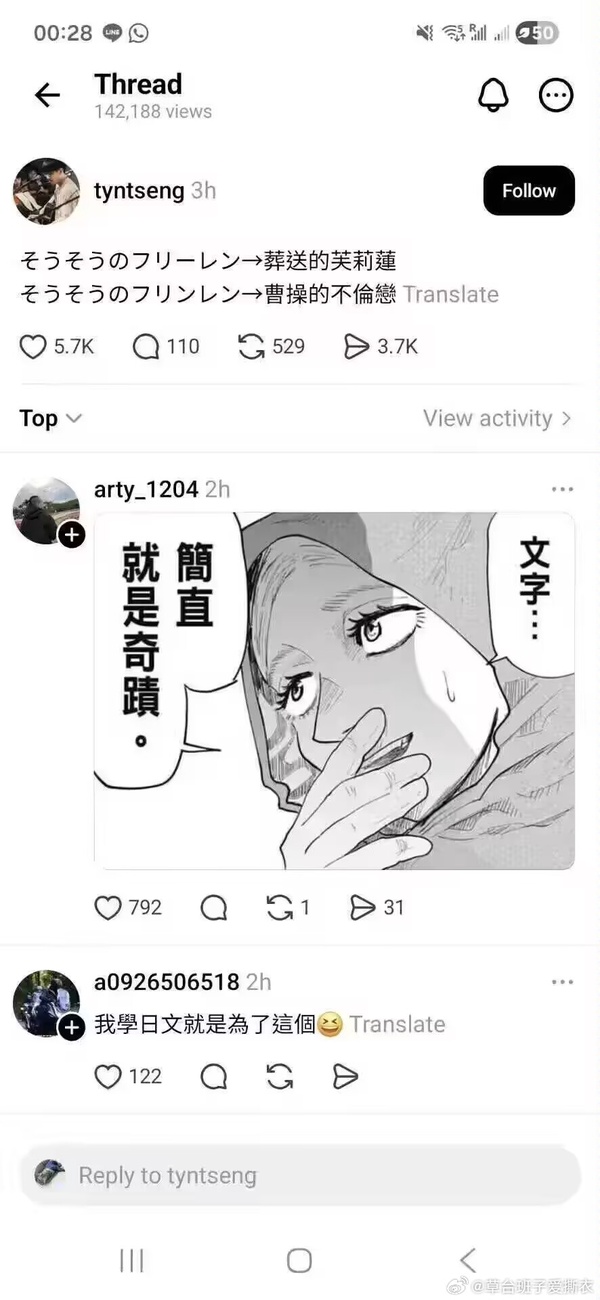
Task: Open the thread overflow menu in header
Action: [556, 95]
